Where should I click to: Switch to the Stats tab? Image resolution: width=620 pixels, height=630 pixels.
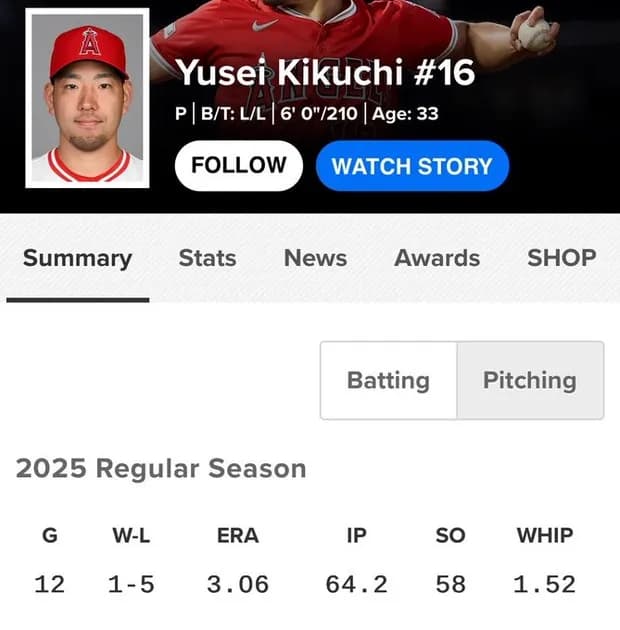pyautogui.click(x=207, y=258)
